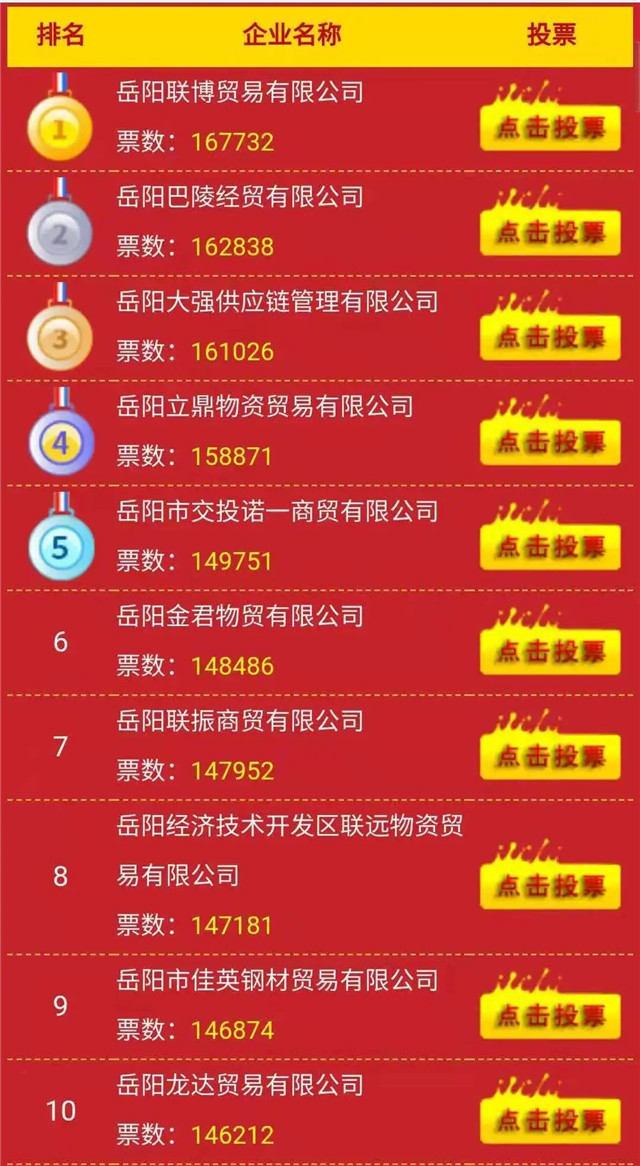Cast a vote for 岳阳大强供应链管理有限公司
The image size is (640, 1166).
click(550, 338)
